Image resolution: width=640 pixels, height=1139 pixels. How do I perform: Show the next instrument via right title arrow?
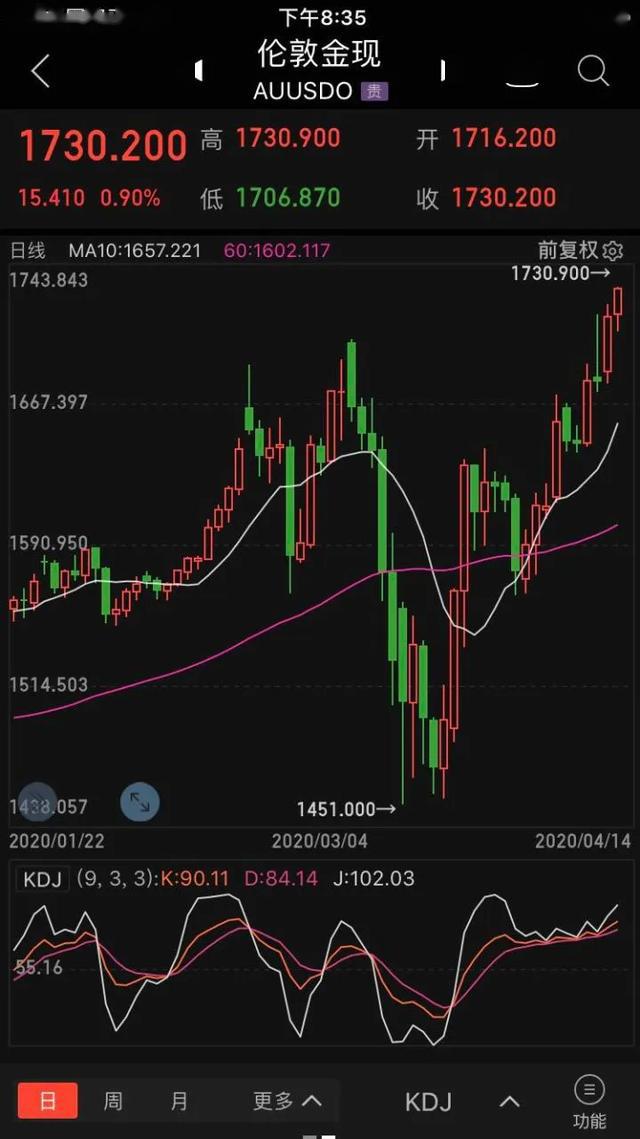442,70
